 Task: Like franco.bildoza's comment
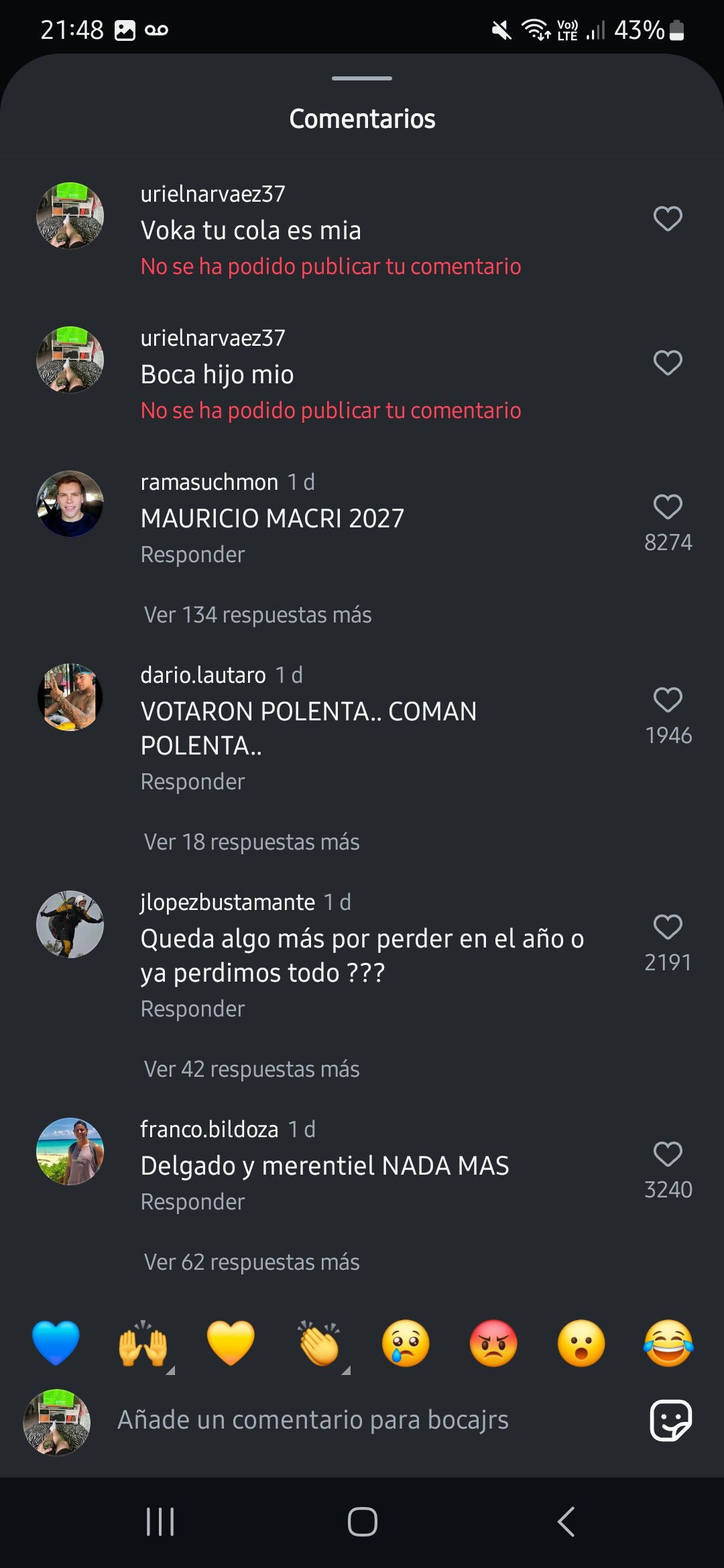click(x=668, y=1155)
